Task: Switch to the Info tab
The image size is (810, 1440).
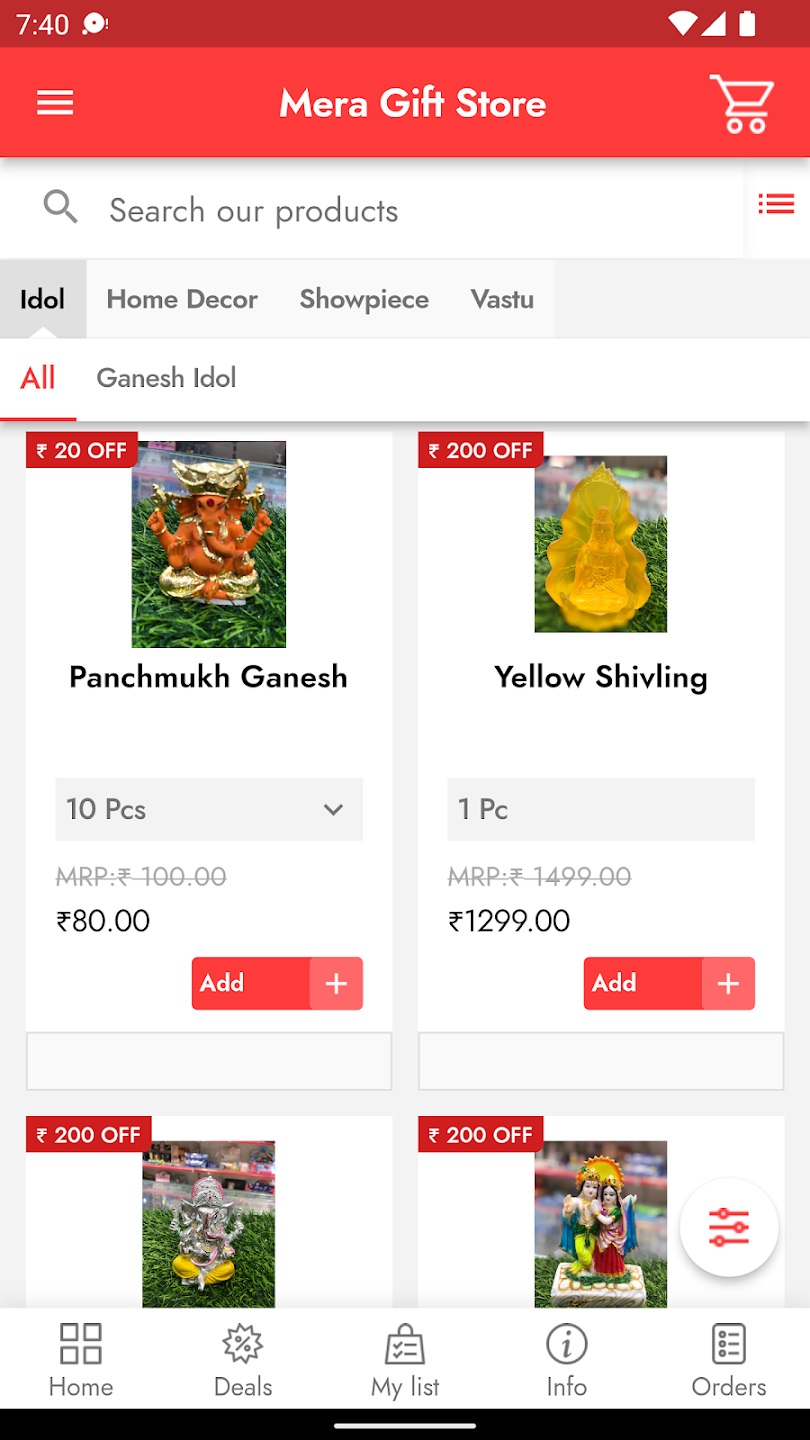Action: pos(566,1360)
